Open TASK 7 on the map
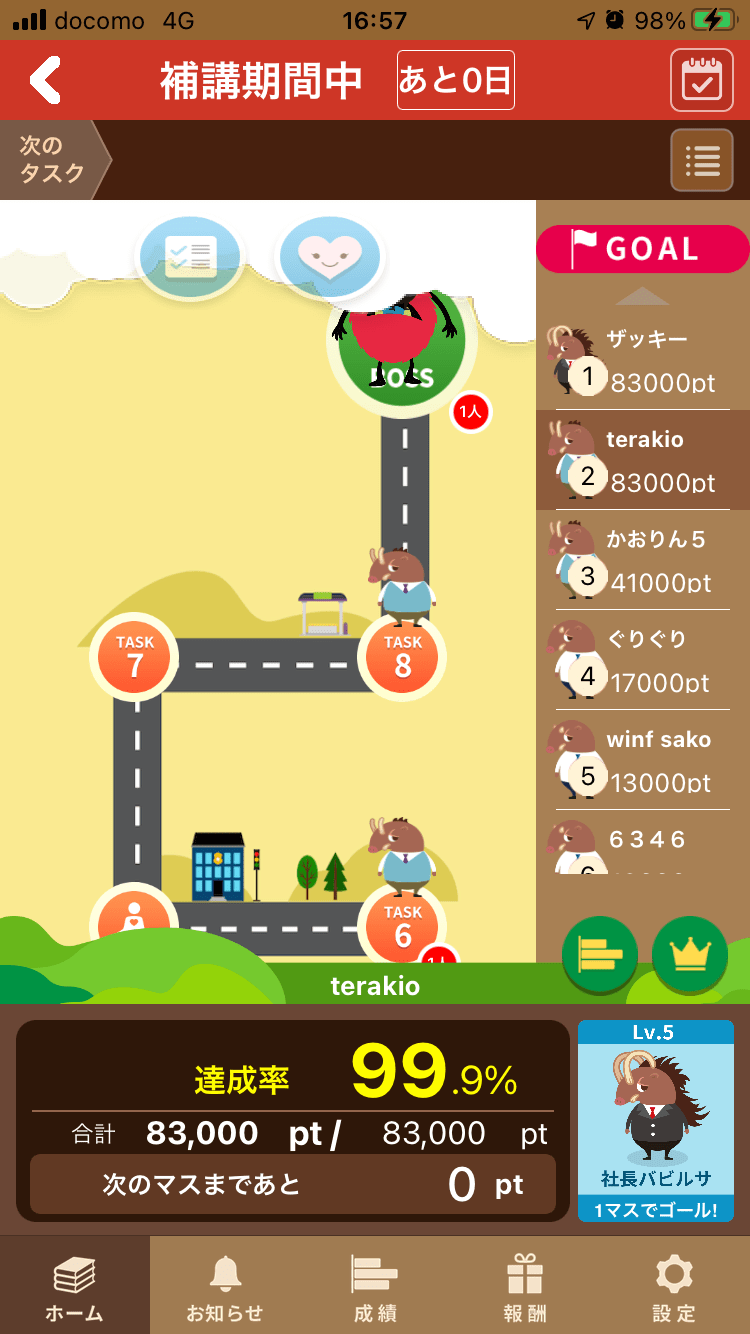This screenshot has height=1334, width=750. pyautogui.click(x=135, y=658)
